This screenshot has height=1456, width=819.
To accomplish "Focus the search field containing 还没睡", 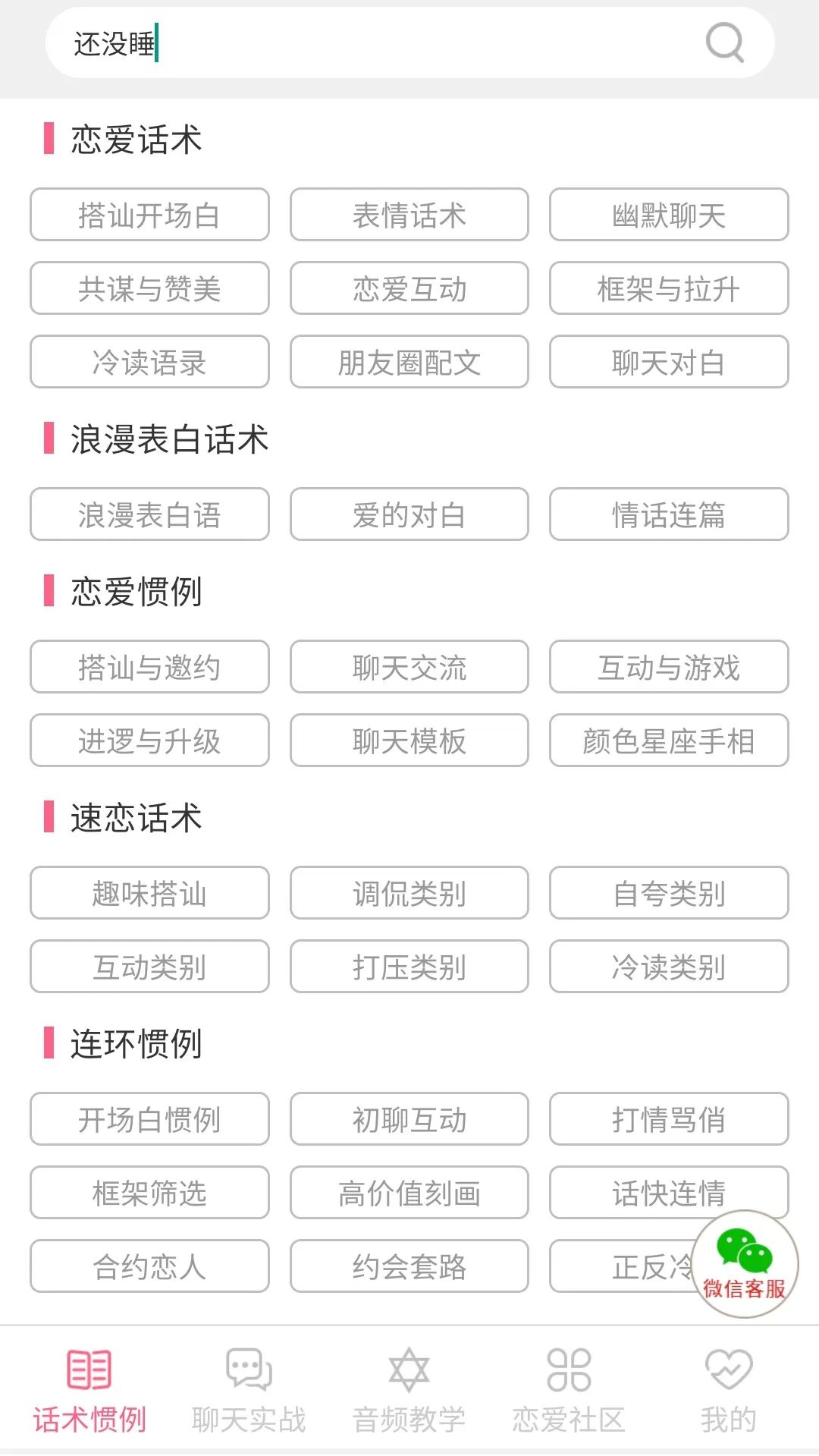I will 379,43.
